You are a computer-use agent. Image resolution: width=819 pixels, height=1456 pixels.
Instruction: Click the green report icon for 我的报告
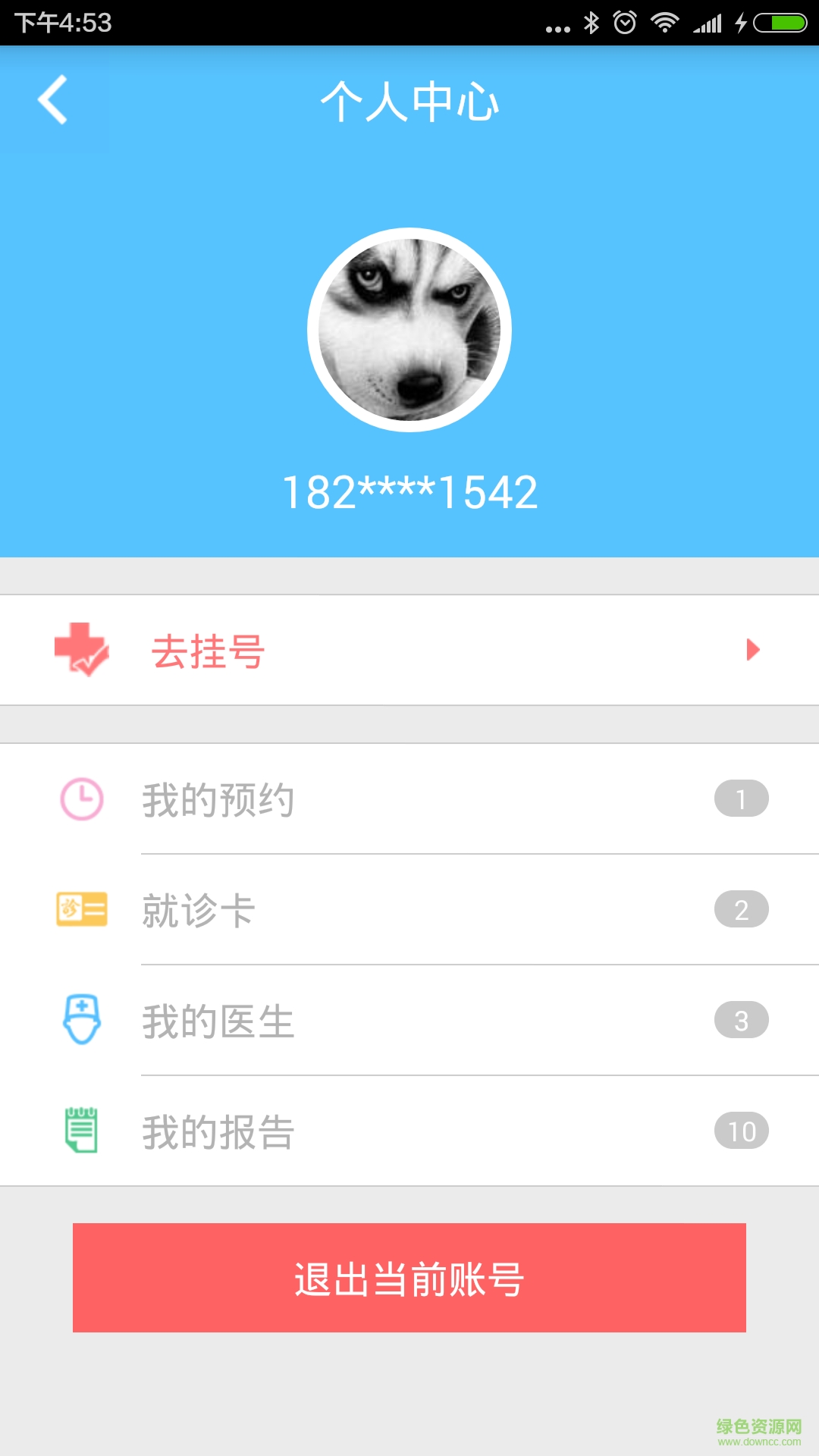[80, 1131]
